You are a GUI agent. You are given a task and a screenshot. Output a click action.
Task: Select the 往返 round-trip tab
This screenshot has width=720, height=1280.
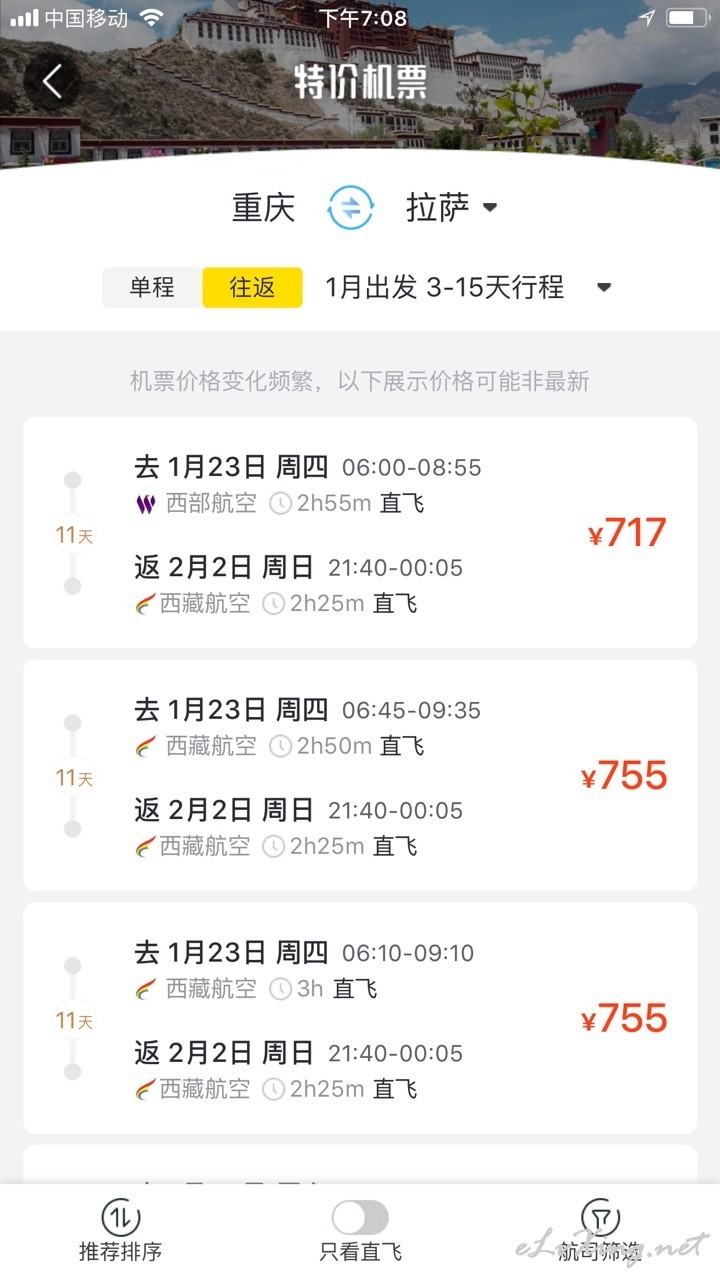click(x=252, y=288)
